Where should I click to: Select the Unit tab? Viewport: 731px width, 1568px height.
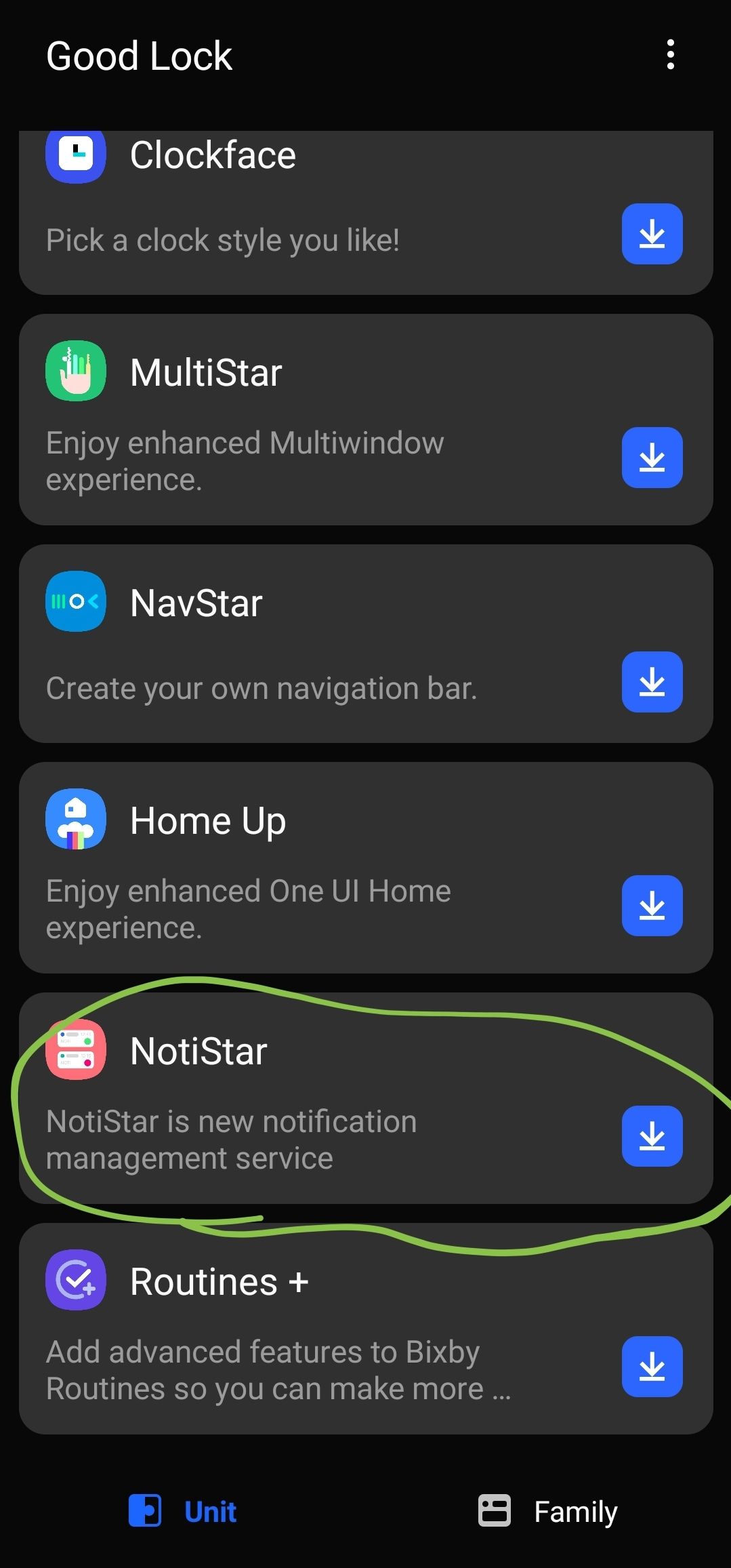(x=183, y=1511)
